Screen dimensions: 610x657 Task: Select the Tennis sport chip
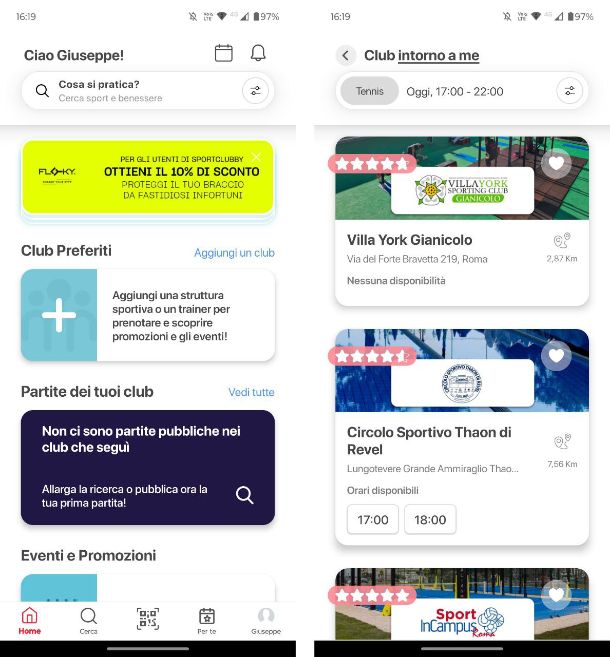pos(369,91)
